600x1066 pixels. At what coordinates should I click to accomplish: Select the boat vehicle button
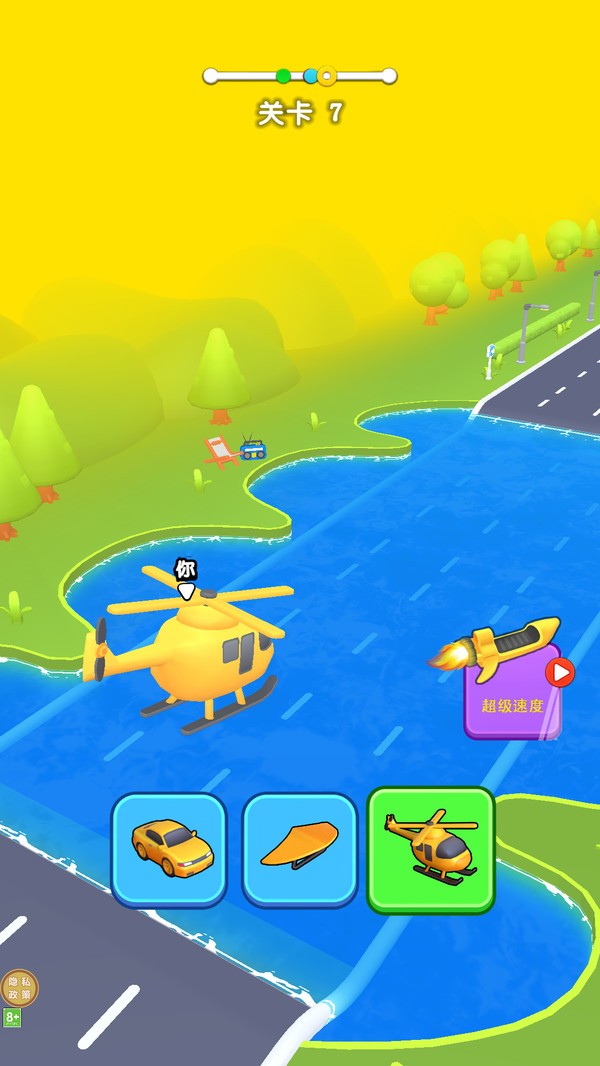point(299,849)
